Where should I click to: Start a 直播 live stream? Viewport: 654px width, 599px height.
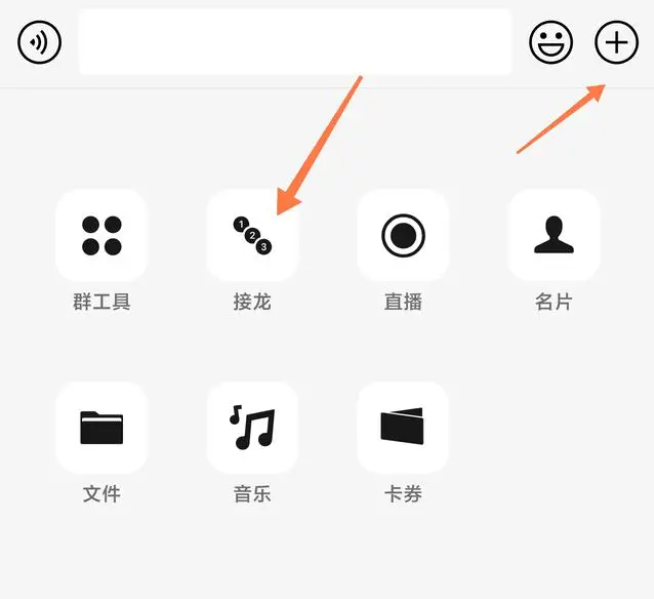[403, 236]
